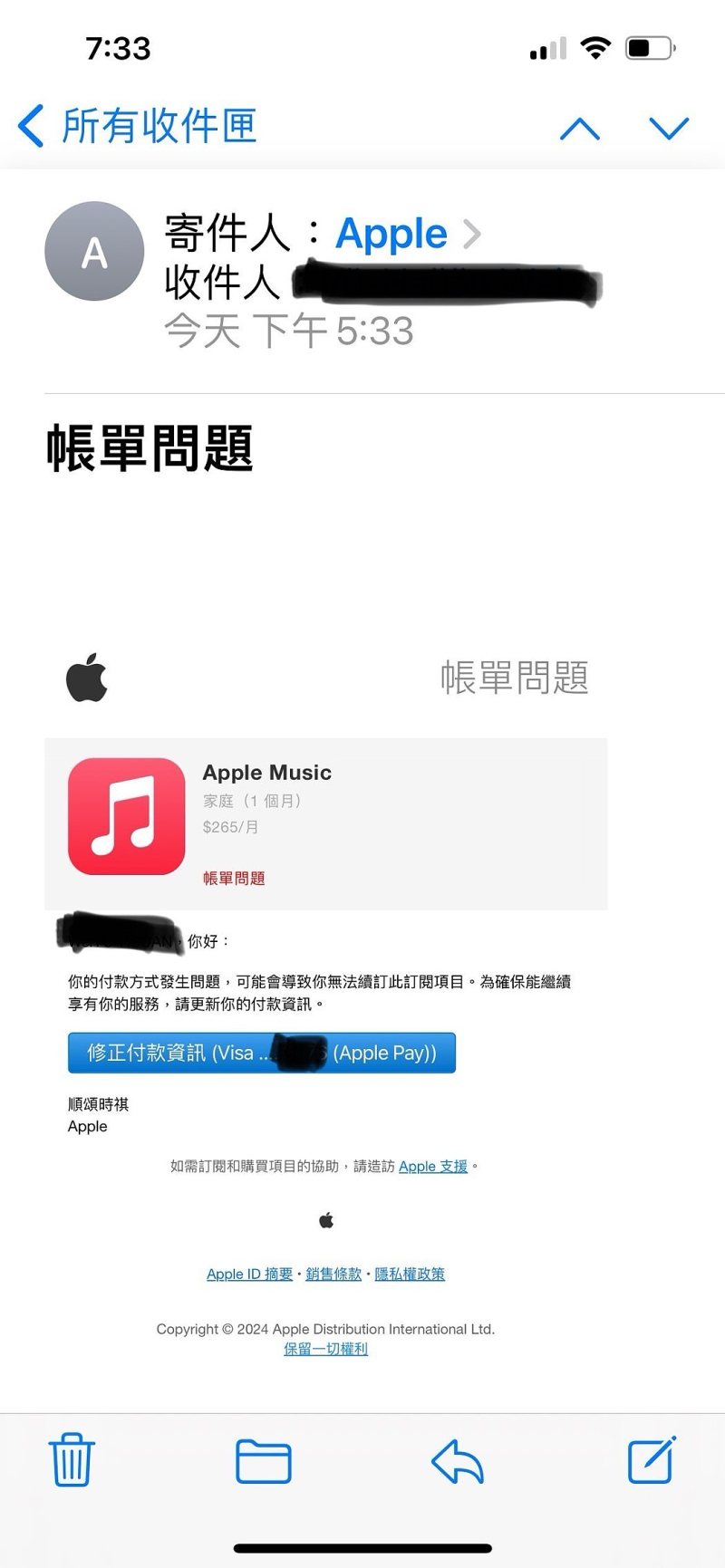Open the 保留一切權利 link
The height and width of the screenshot is (1568, 725).
325,1349
